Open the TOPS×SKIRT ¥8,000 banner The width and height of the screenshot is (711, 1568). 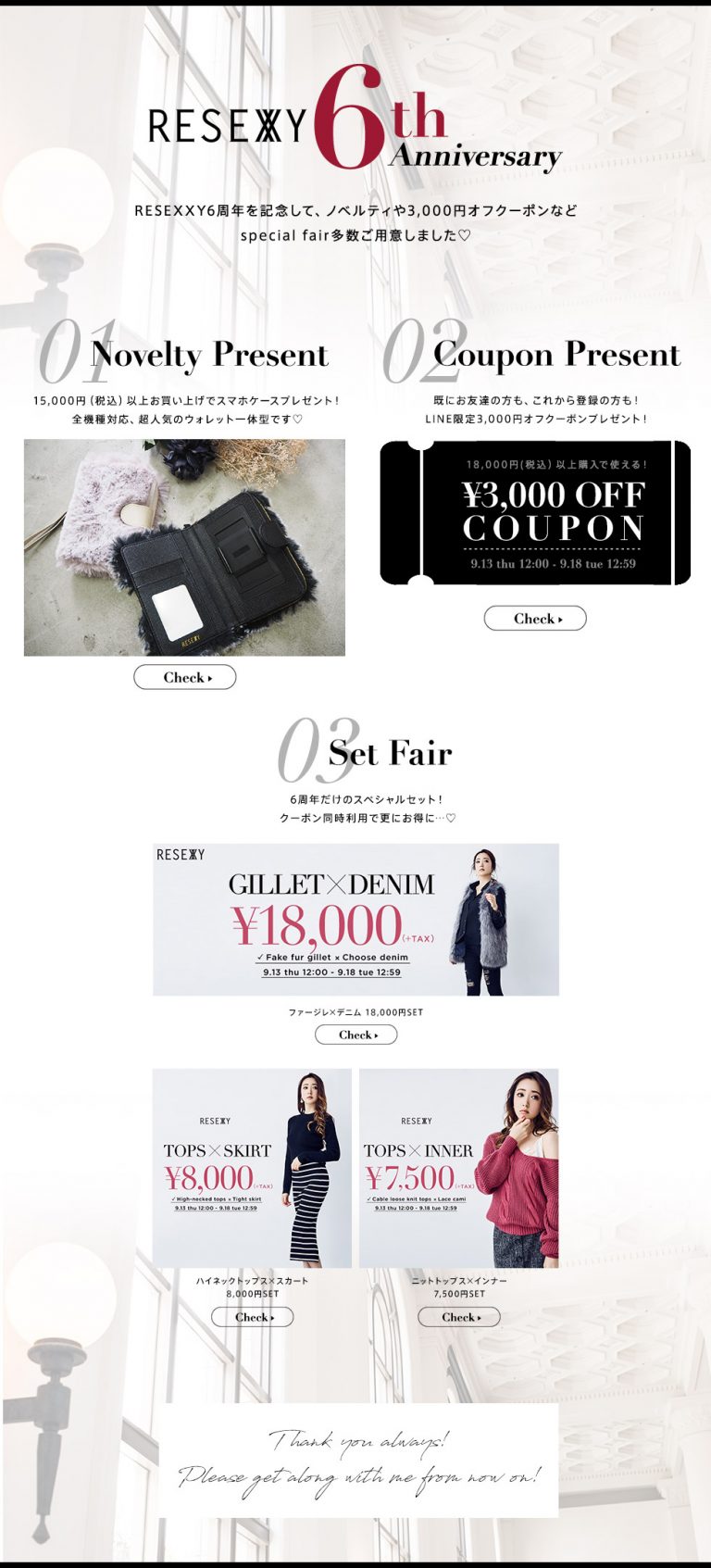click(x=253, y=1168)
